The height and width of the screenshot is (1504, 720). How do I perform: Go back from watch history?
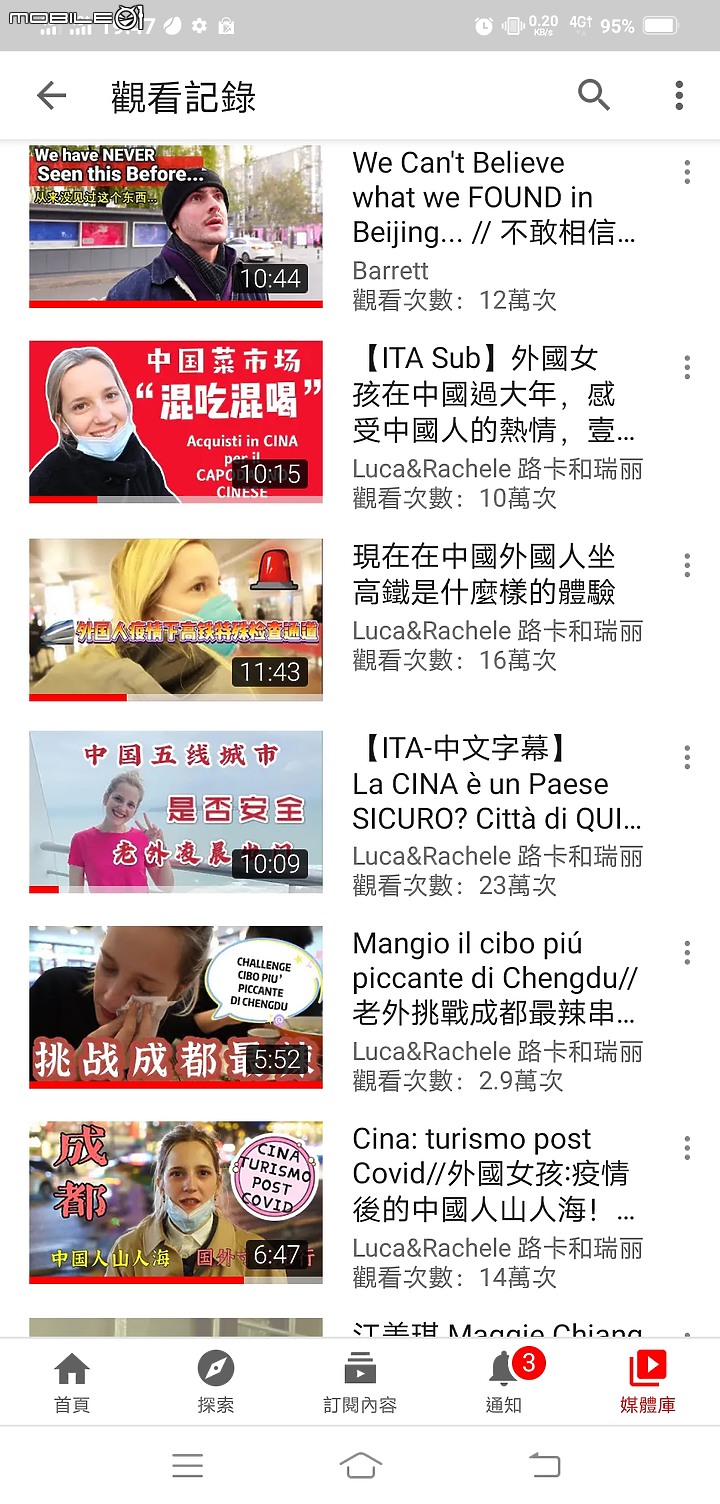coord(51,96)
